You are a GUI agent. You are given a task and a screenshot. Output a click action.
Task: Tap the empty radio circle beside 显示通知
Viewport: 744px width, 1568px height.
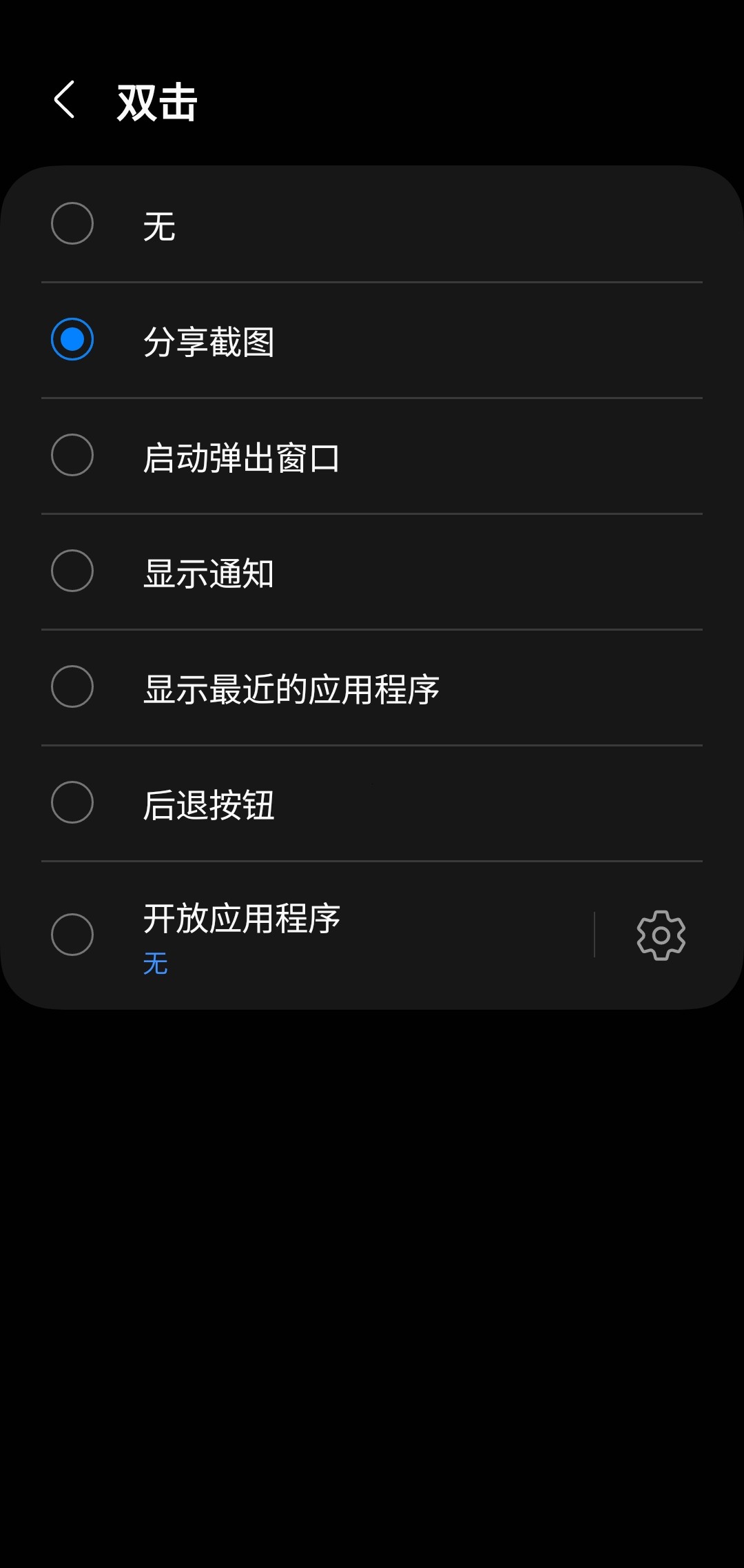click(x=72, y=571)
